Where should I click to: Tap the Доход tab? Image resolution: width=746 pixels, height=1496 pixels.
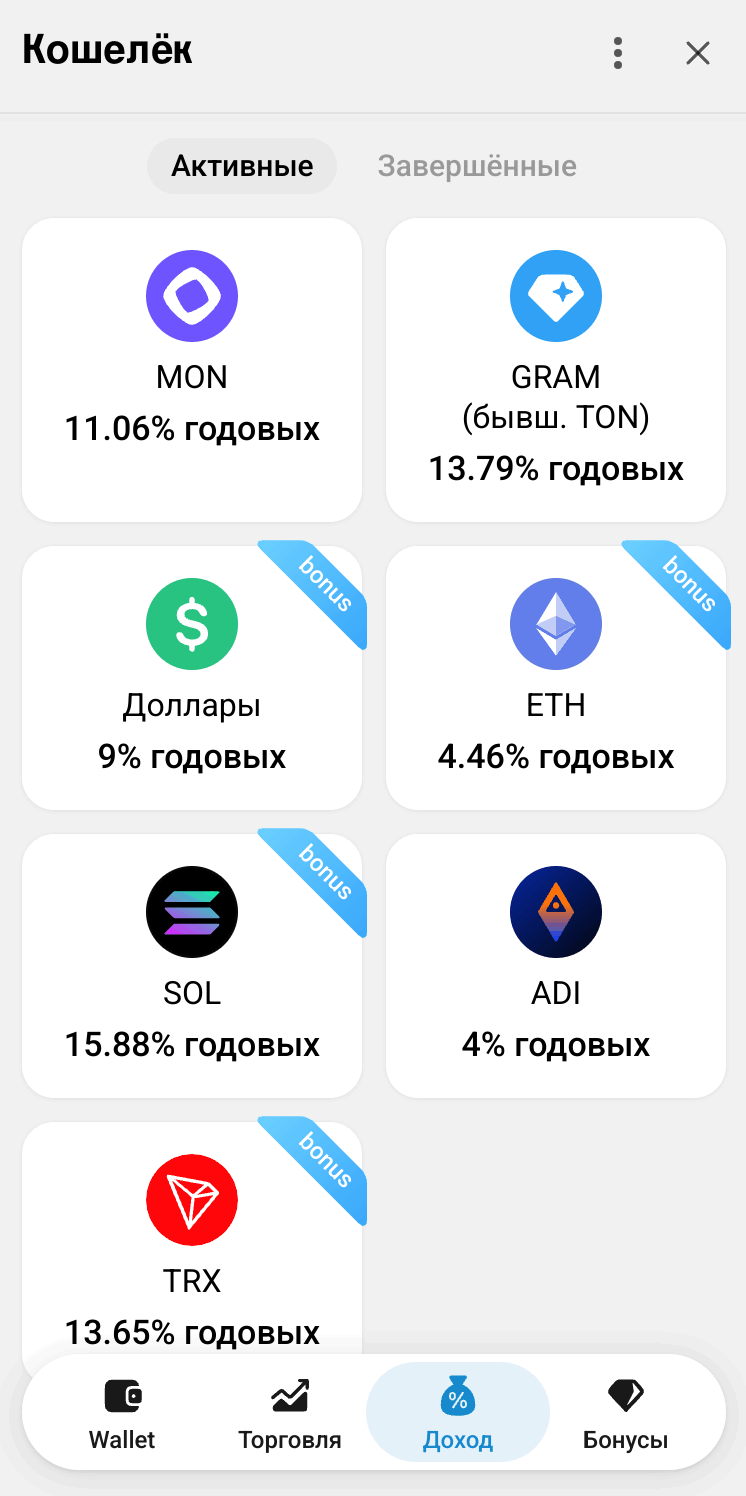click(x=458, y=1413)
